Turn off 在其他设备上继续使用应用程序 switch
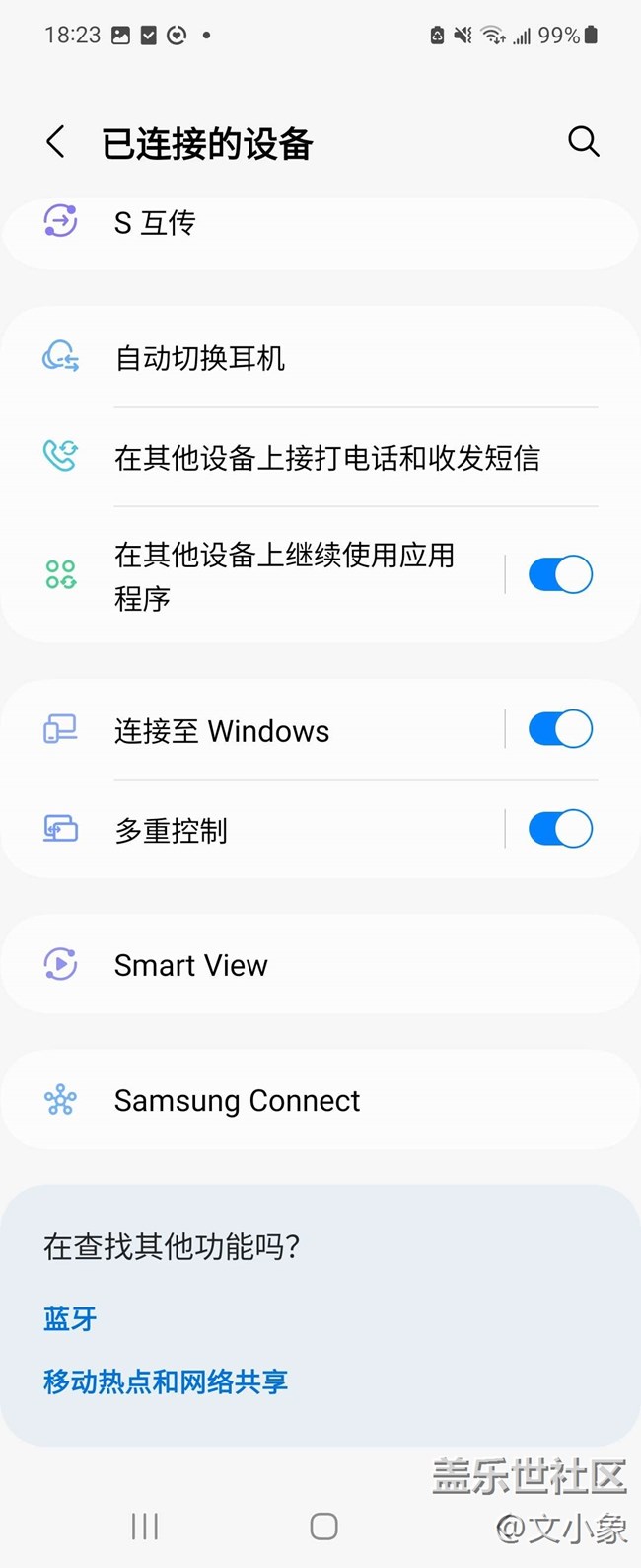This screenshot has width=641, height=1568. 559,574
